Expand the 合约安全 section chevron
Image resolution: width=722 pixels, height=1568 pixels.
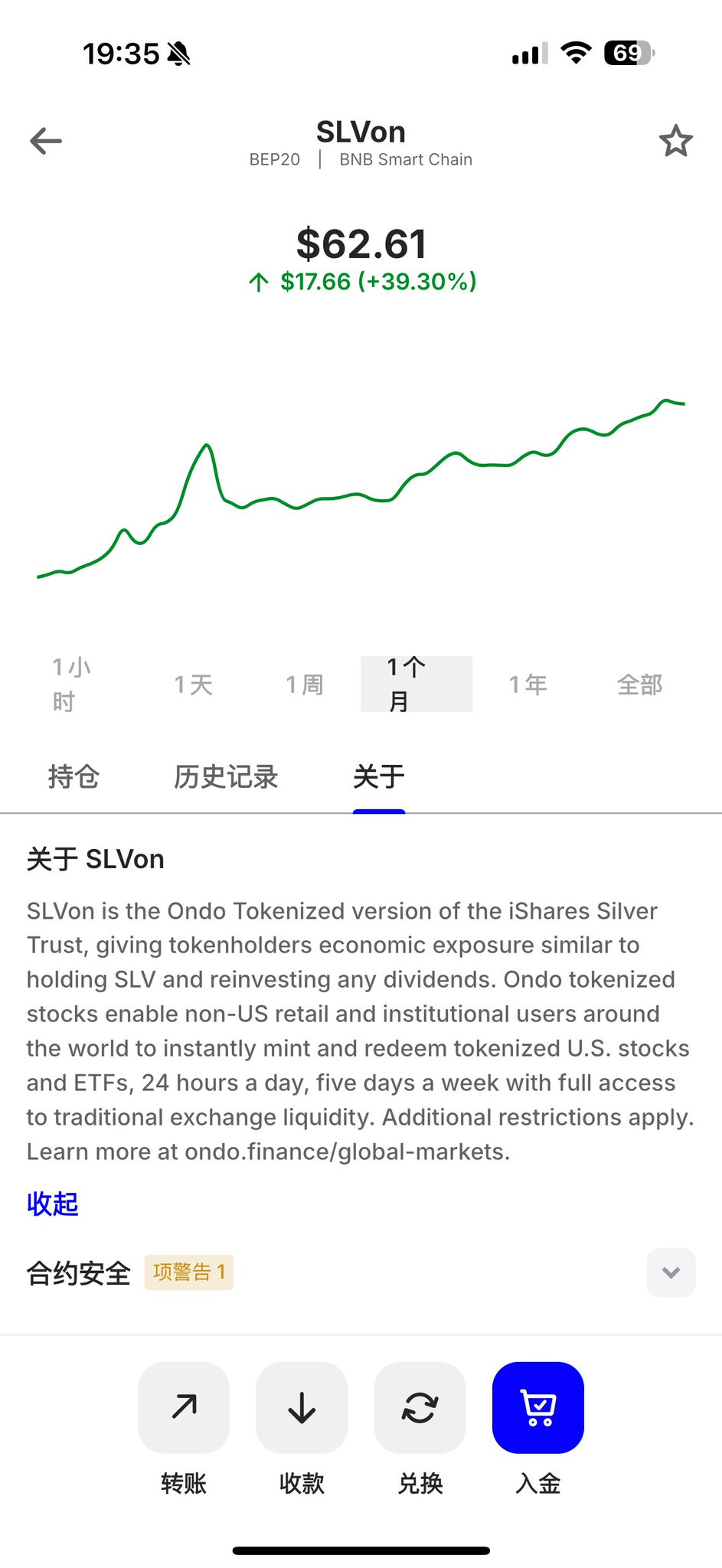(671, 1272)
